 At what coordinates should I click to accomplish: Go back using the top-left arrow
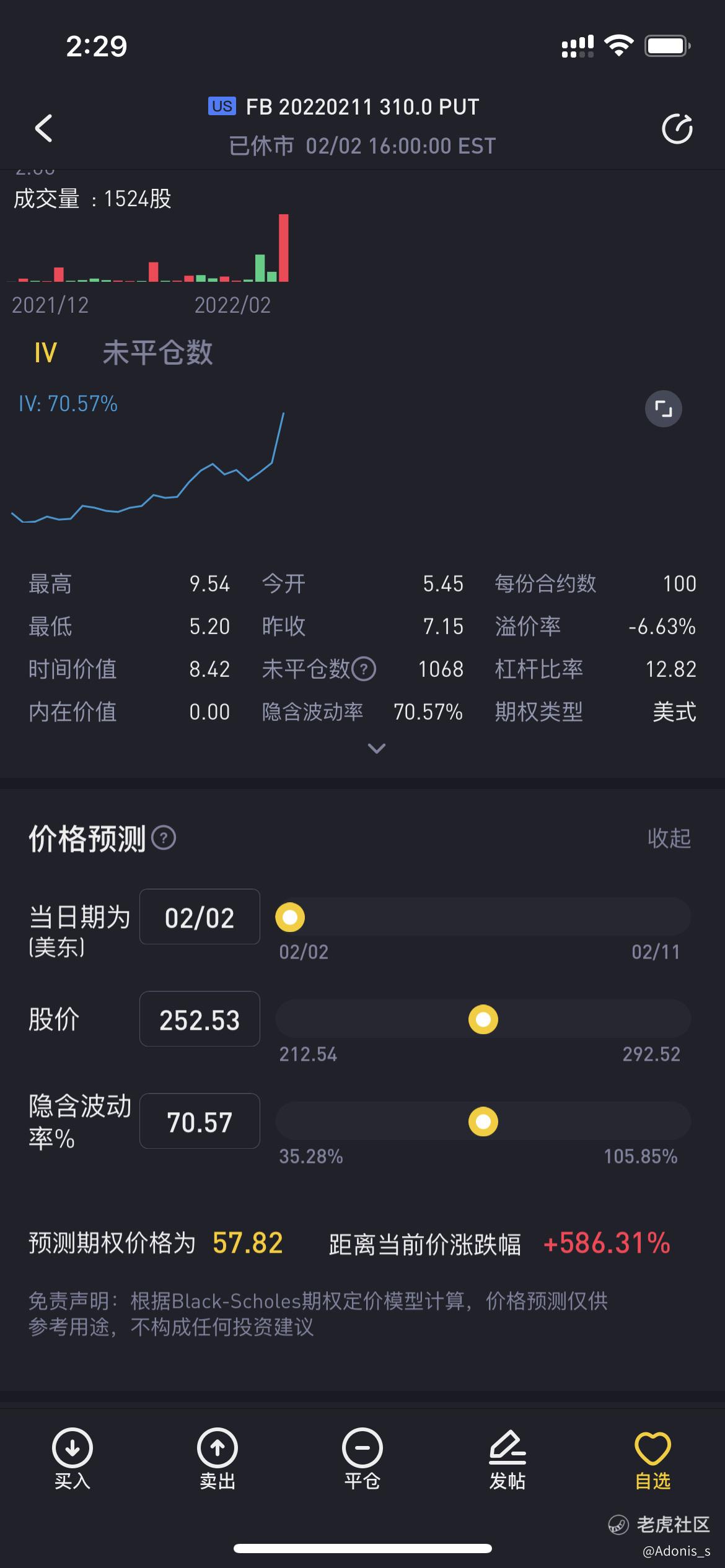click(43, 128)
